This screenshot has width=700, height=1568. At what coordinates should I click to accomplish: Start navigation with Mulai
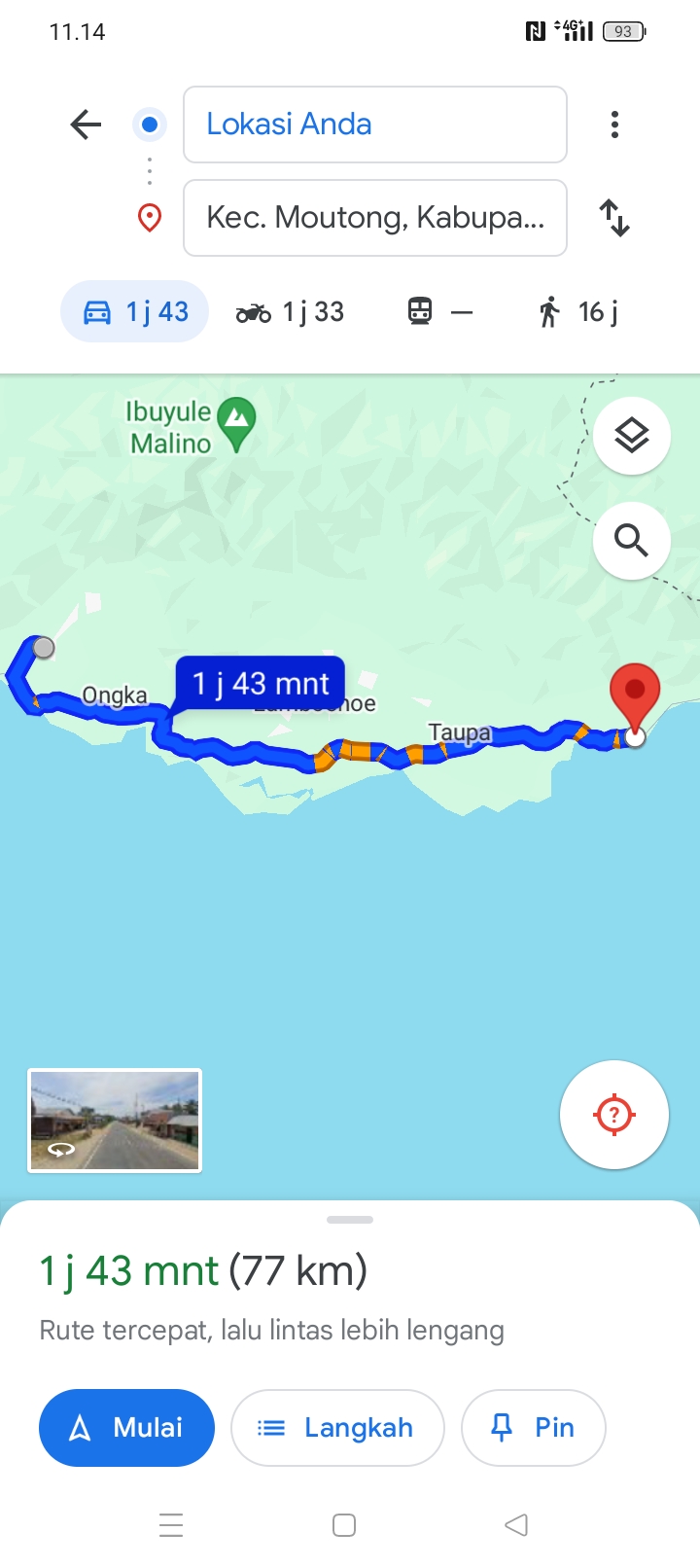tap(126, 1428)
